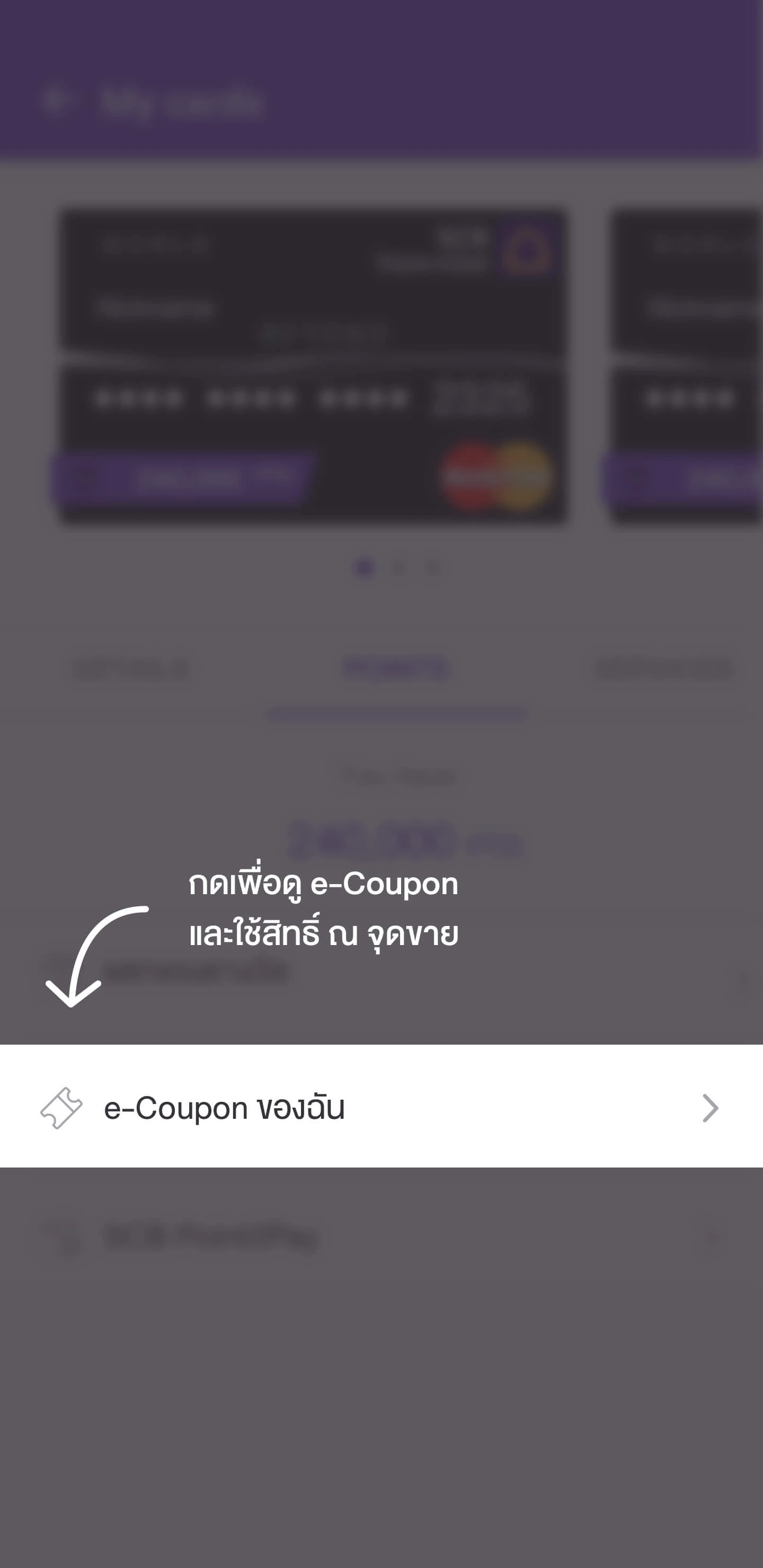The width and height of the screenshot is (763, 1568).
Task: Open the e-Coupon ของฉัน row
Action: (381, 1107)
